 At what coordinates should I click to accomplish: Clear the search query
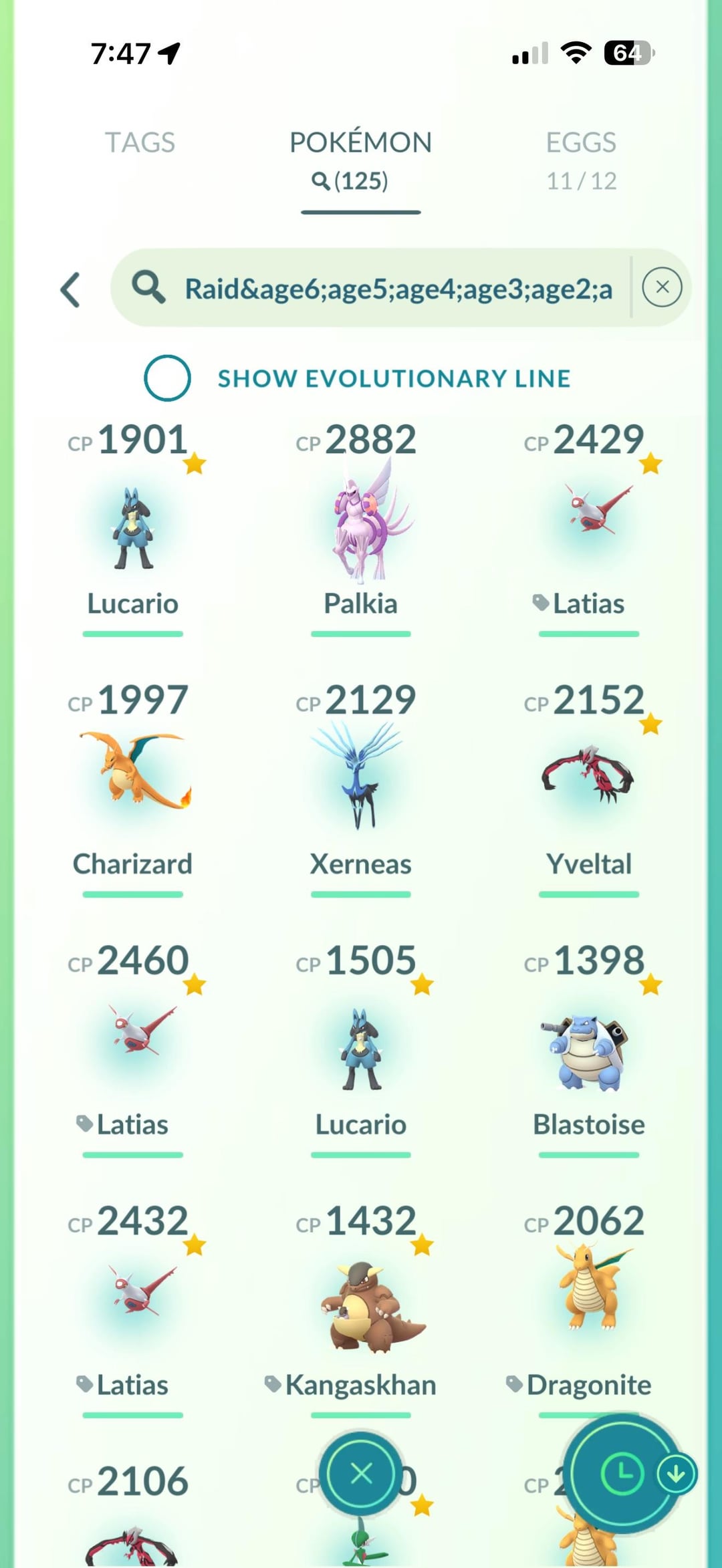point(661,287)
